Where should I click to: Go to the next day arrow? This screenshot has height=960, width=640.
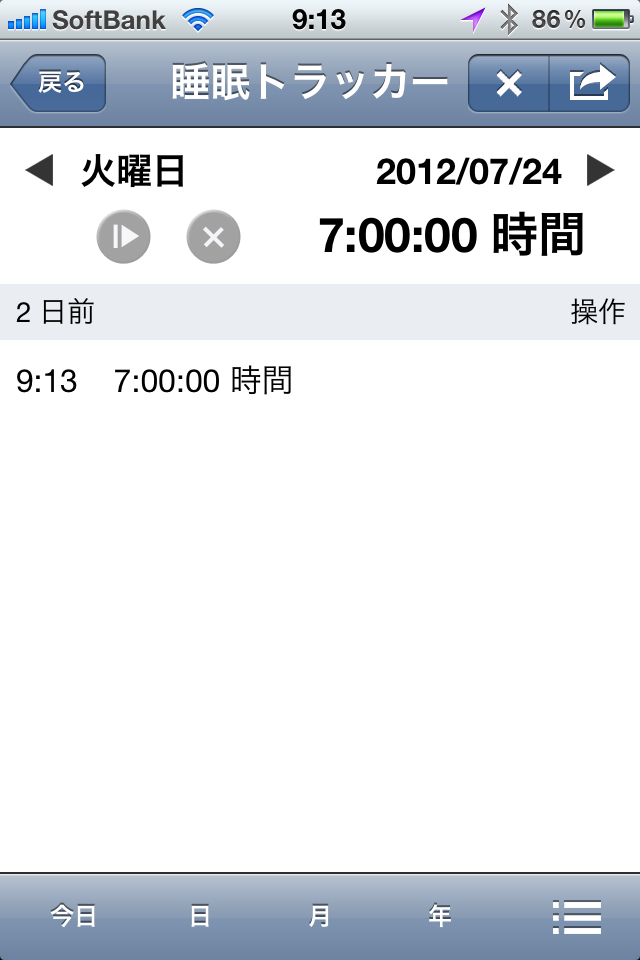[x=600, y=172]
